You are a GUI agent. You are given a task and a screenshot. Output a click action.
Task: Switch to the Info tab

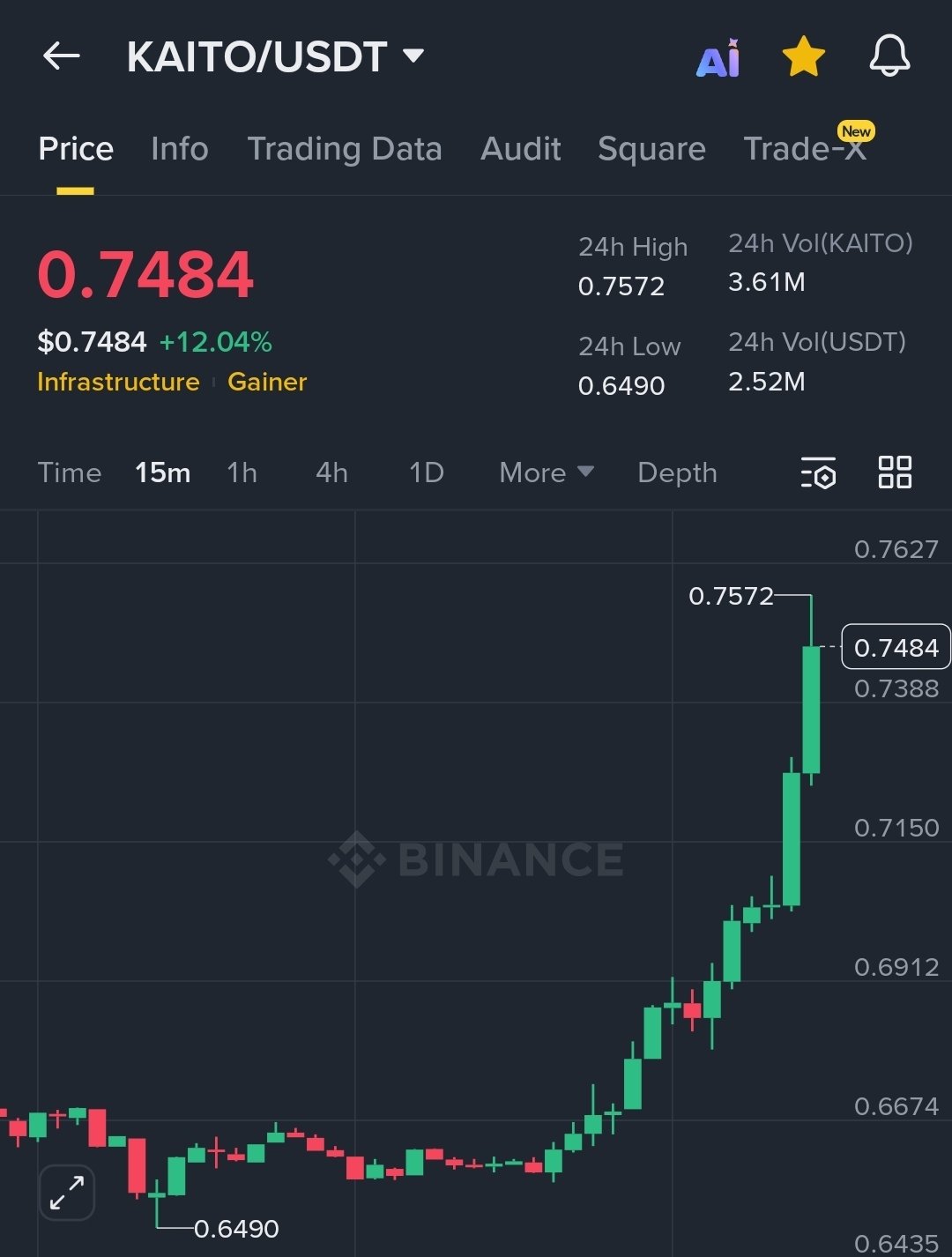pyautogui.click(x=180, y=149)
